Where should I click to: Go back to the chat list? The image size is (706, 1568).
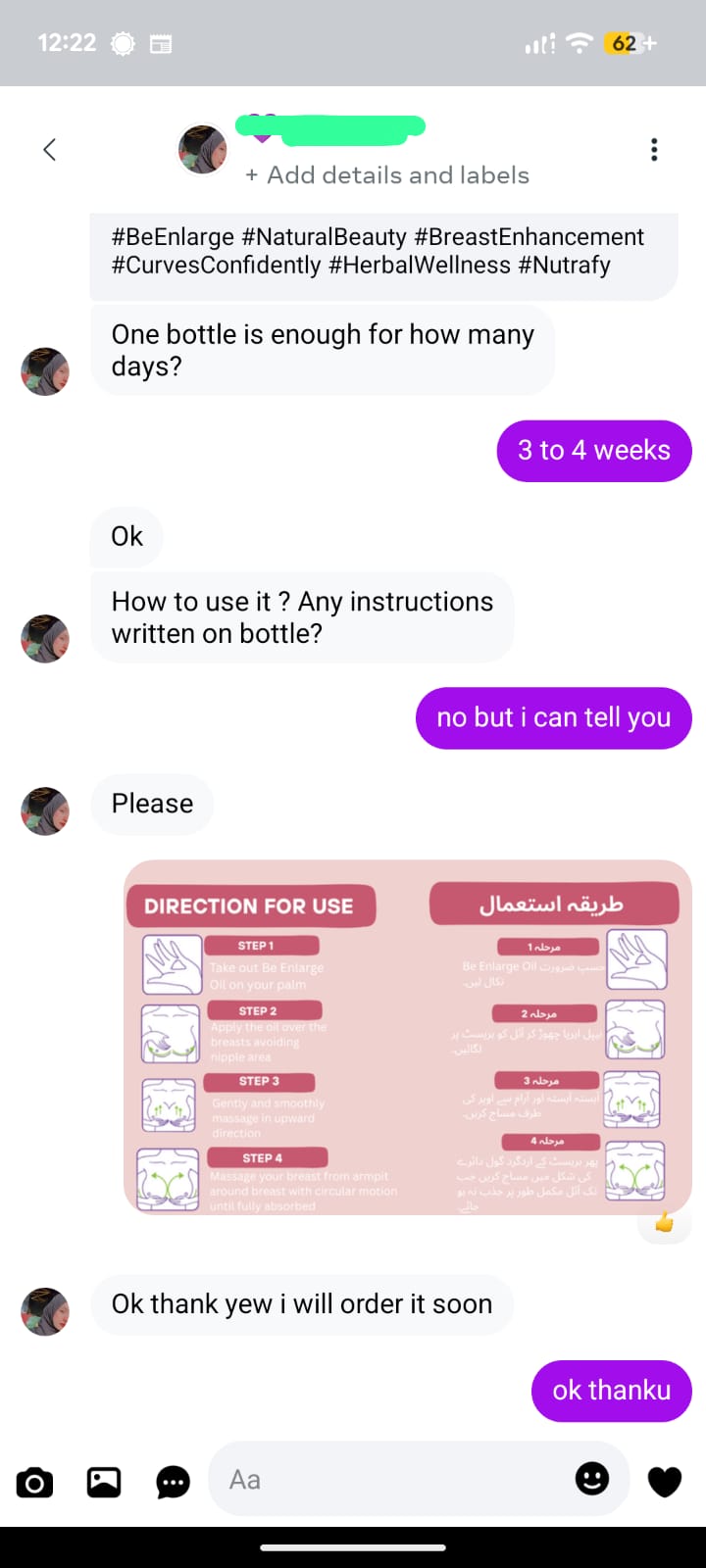click(x=49, y=150)
